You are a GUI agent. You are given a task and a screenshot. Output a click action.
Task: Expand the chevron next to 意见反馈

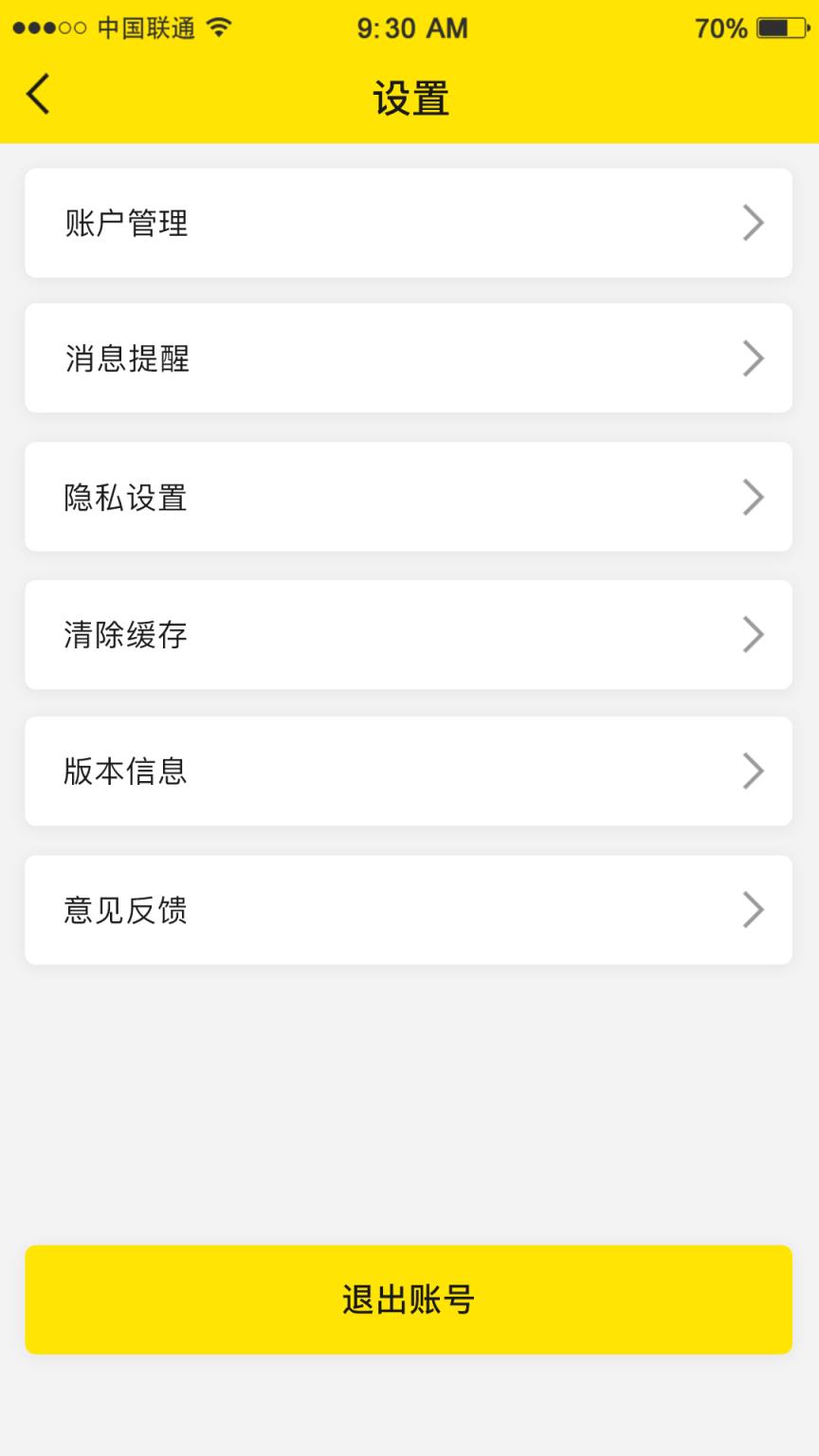click(x=754, y=909)
